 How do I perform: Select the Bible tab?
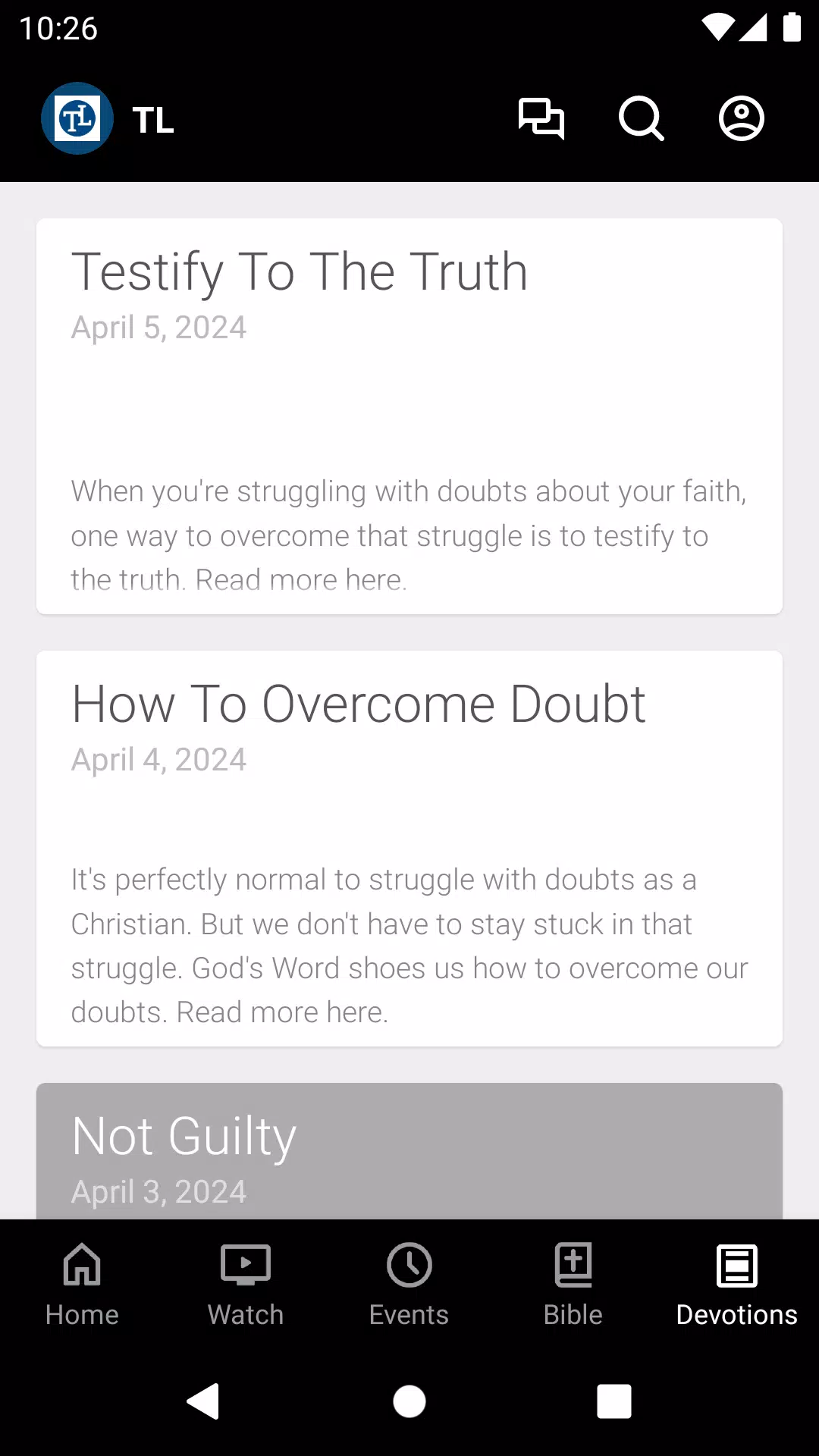pyautogui.click(x=573, y=1285)
